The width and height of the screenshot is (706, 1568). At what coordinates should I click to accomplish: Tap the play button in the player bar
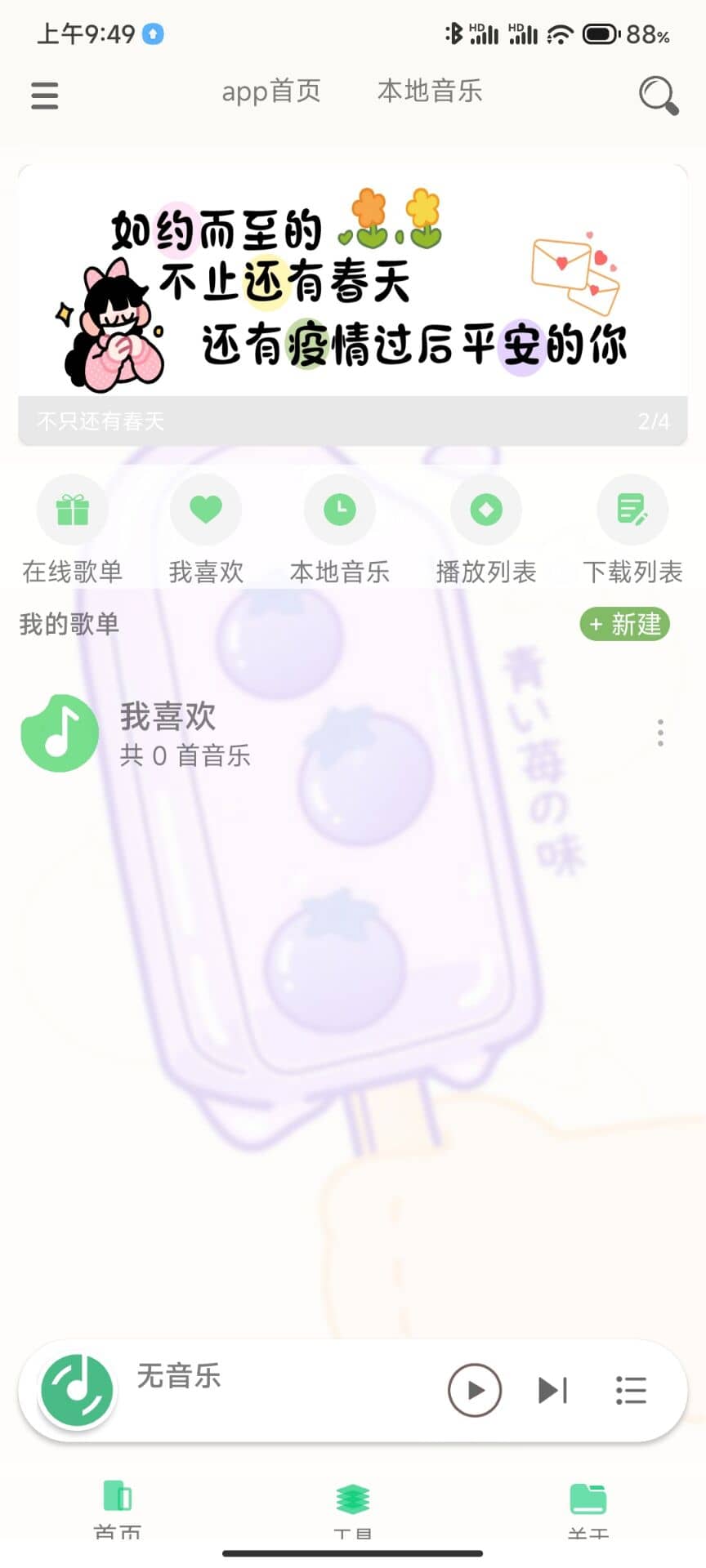click(475, 1390)
